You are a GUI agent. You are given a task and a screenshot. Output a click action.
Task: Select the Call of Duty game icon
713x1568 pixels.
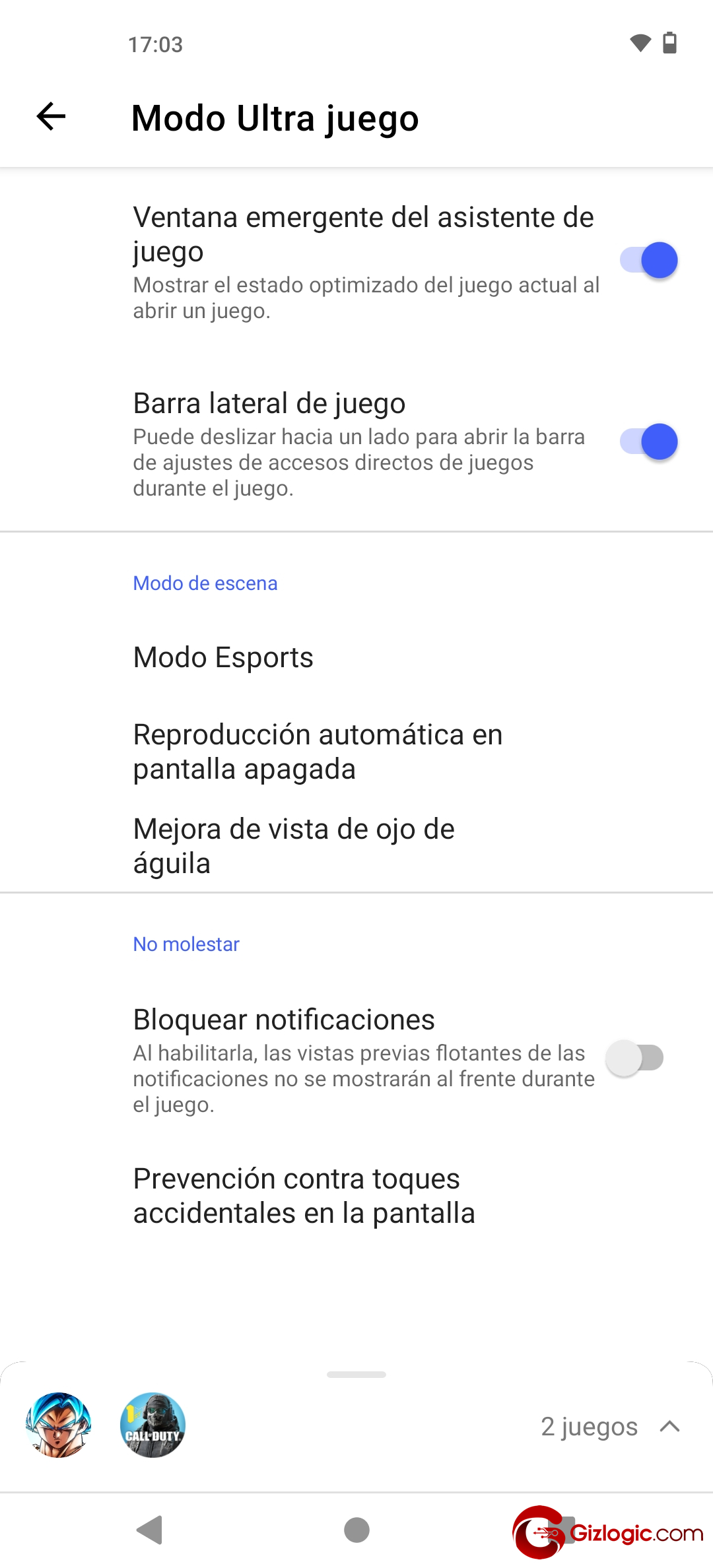153,1425
